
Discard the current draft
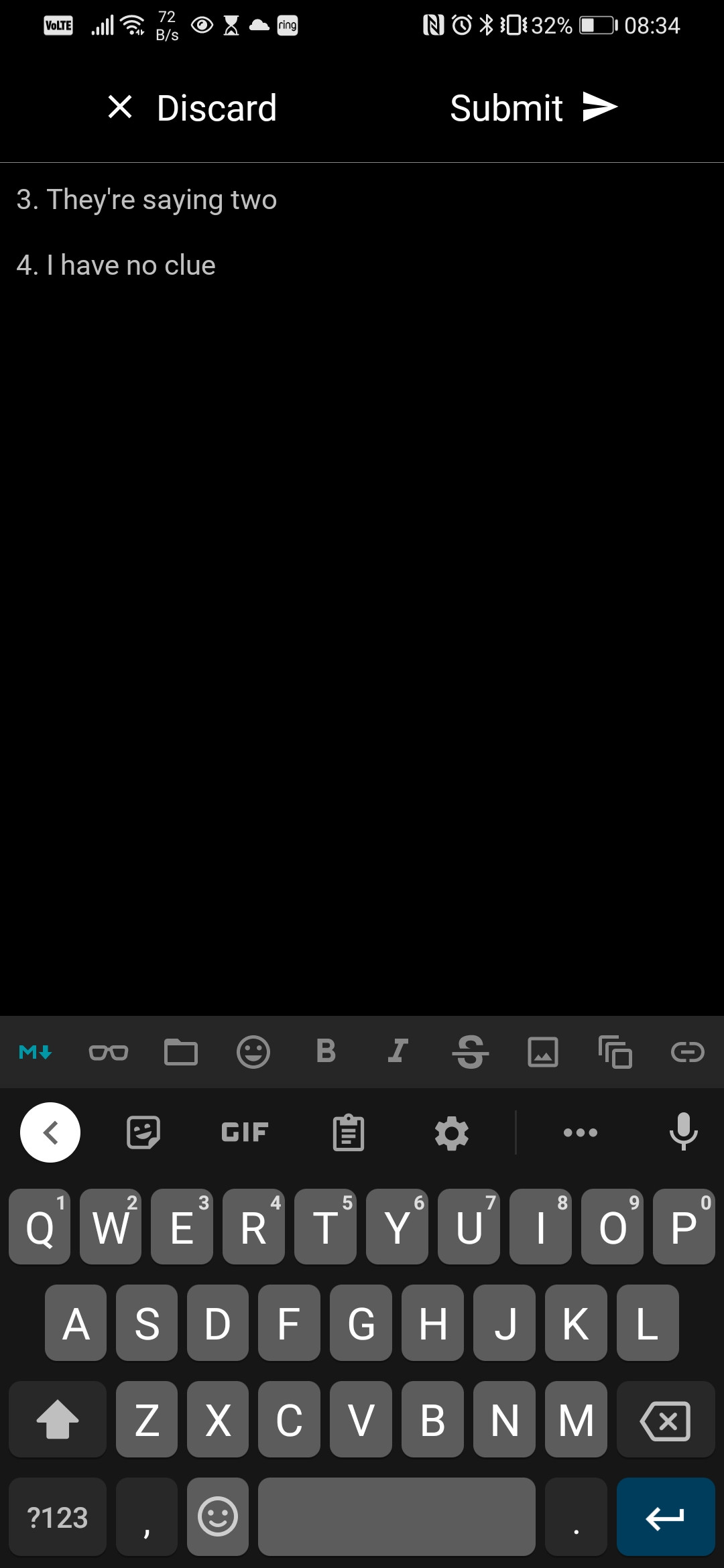192,108
